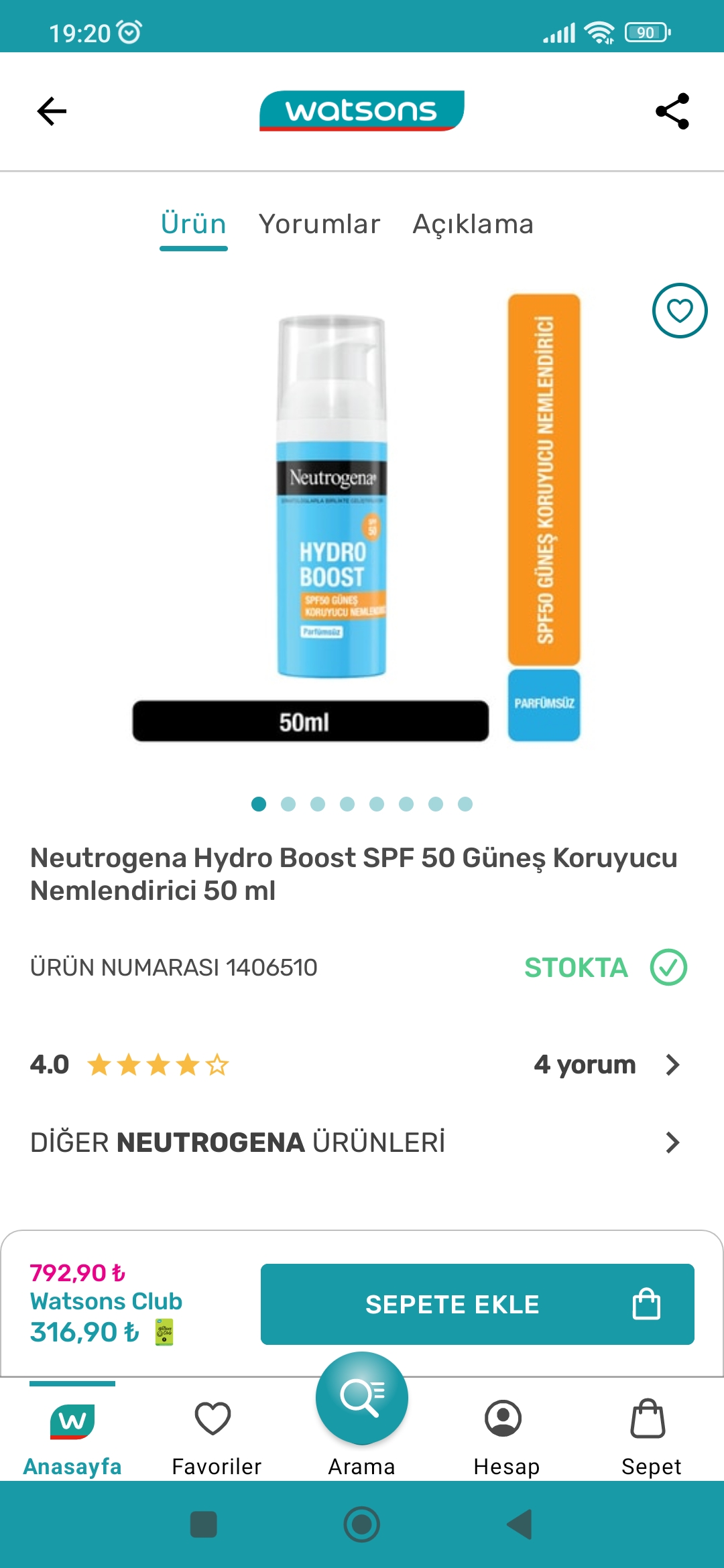View the Hydro Boost product image
The image size is (724, 1568).
(x=357, y=517)
